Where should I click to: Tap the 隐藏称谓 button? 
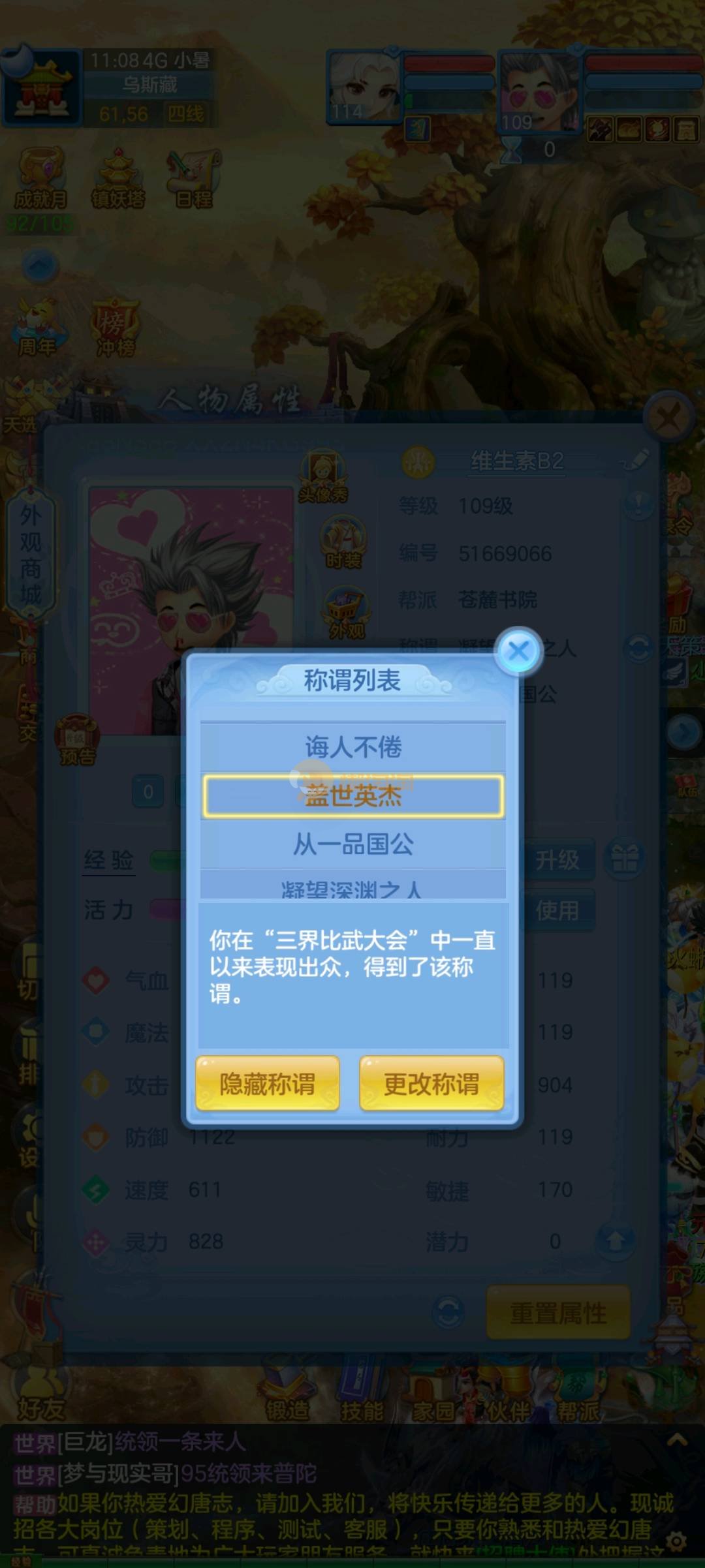tap(268, 1084)
